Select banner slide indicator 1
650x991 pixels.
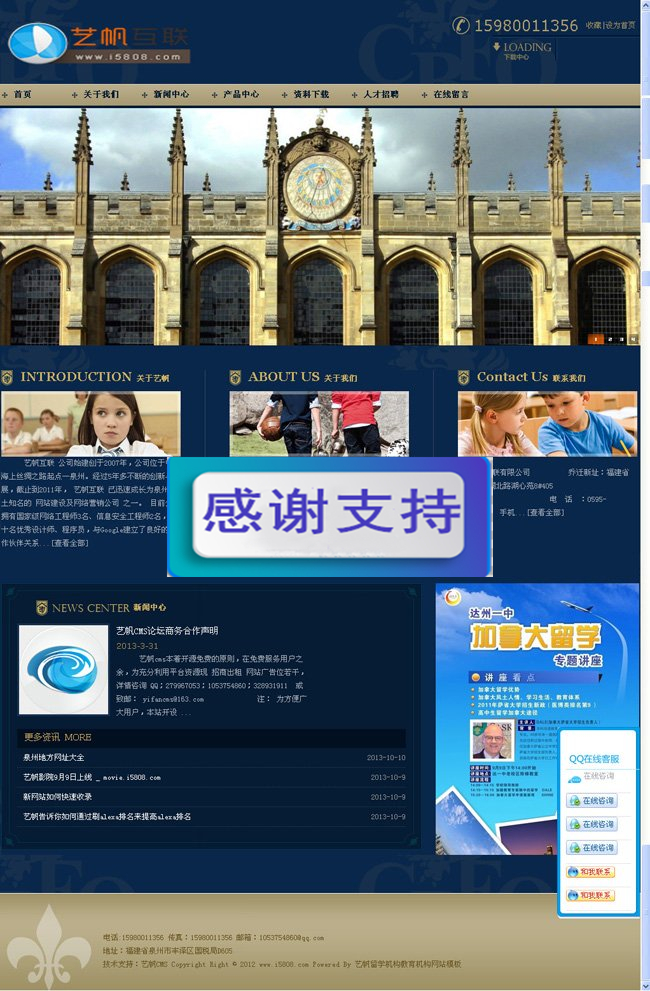point(596,339)
